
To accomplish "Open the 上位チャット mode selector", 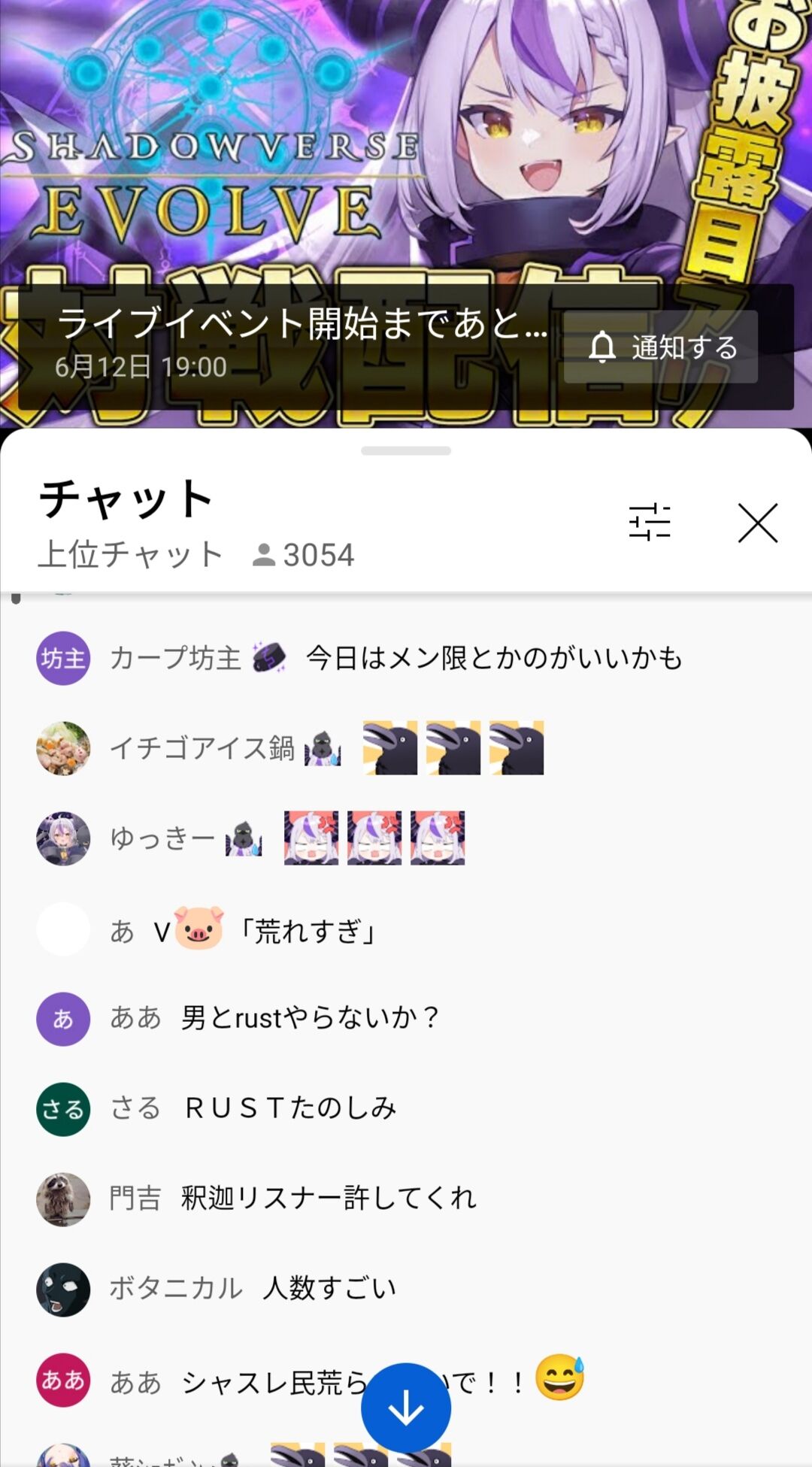I will pos(131,555).
